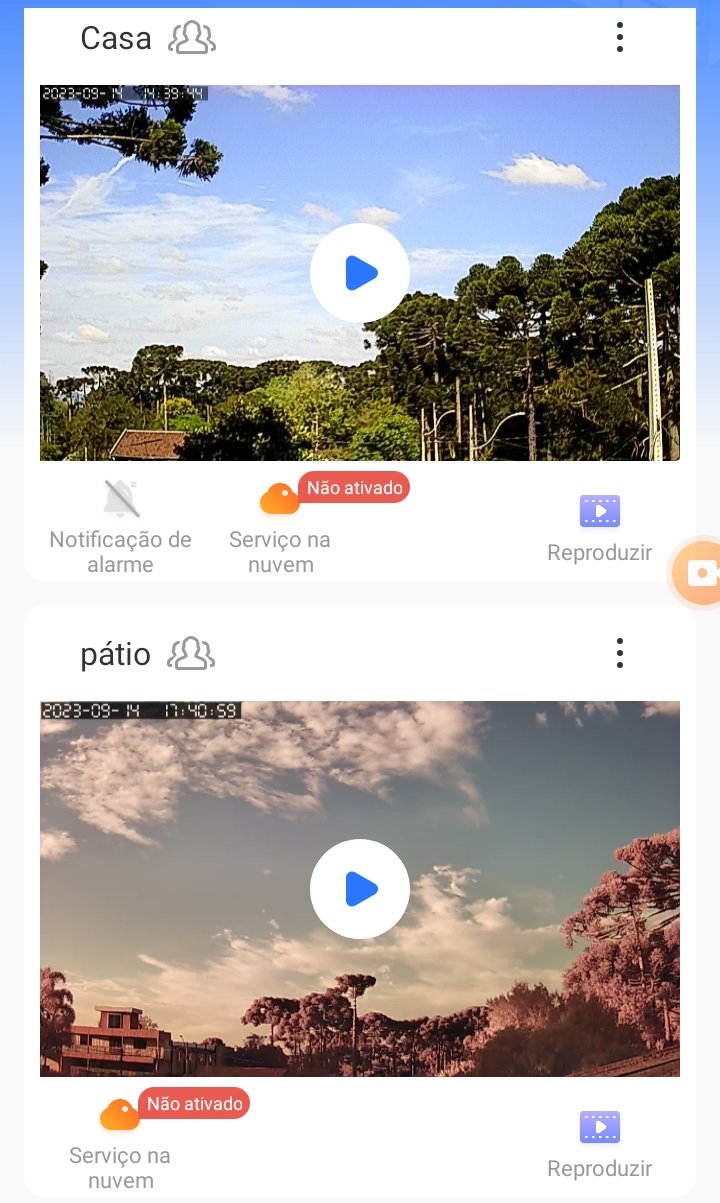Play the pátio camera live feed

tap(360, 889)
